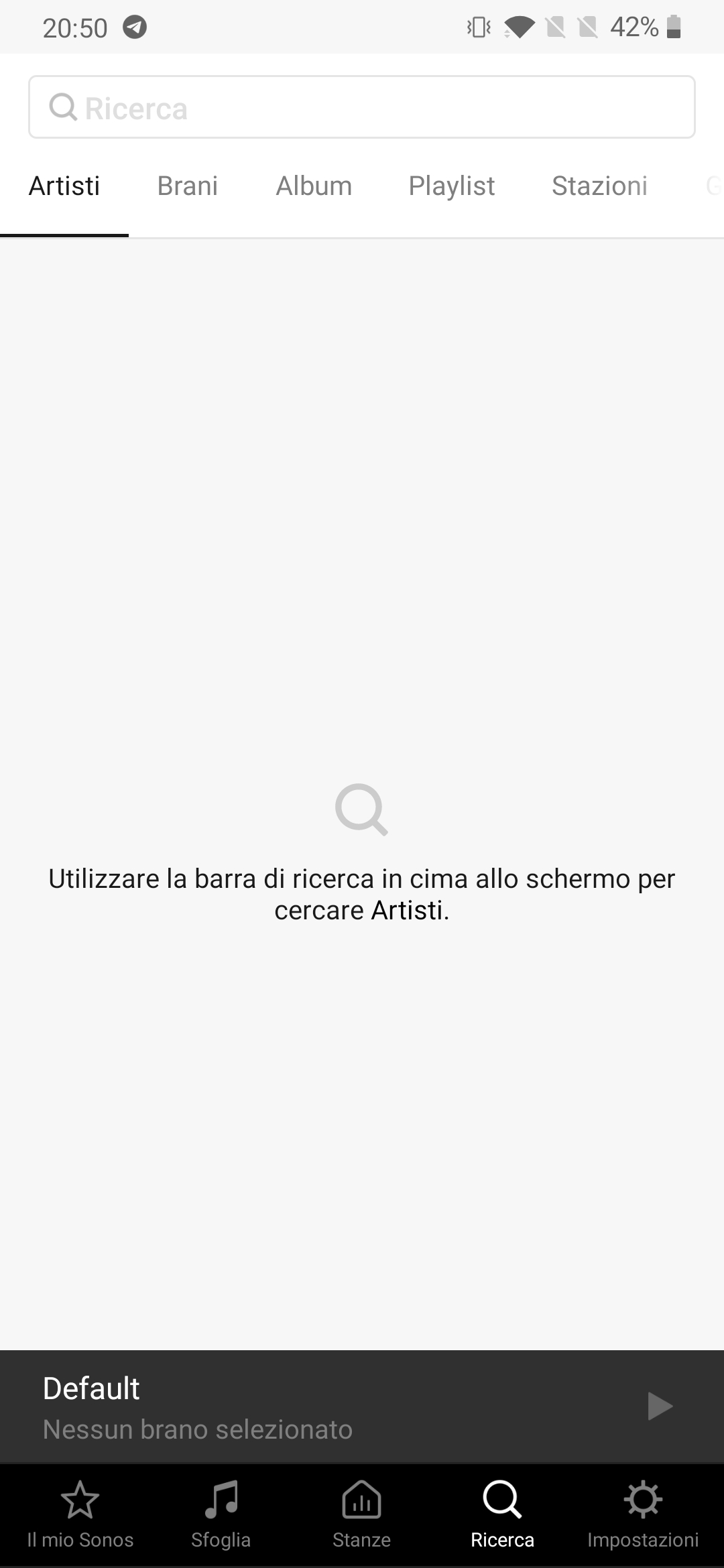Image resolution: width=724 pixels, height=1568 pixels.
Task: Switch to the Album tab
Action: click(x=314, y=186)
